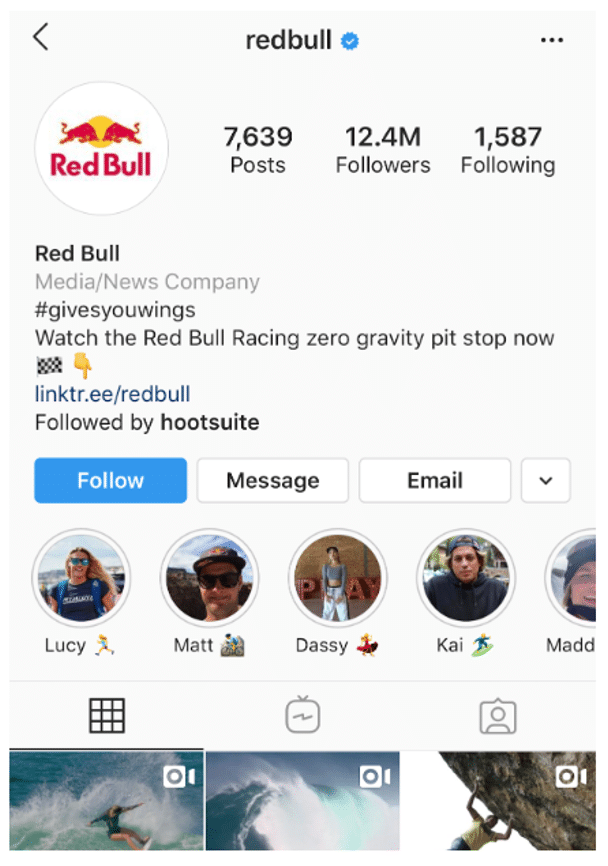Open the linktr.ee/redbull link
The height and width of the screenshot is (866, 608).
[113, 394]
